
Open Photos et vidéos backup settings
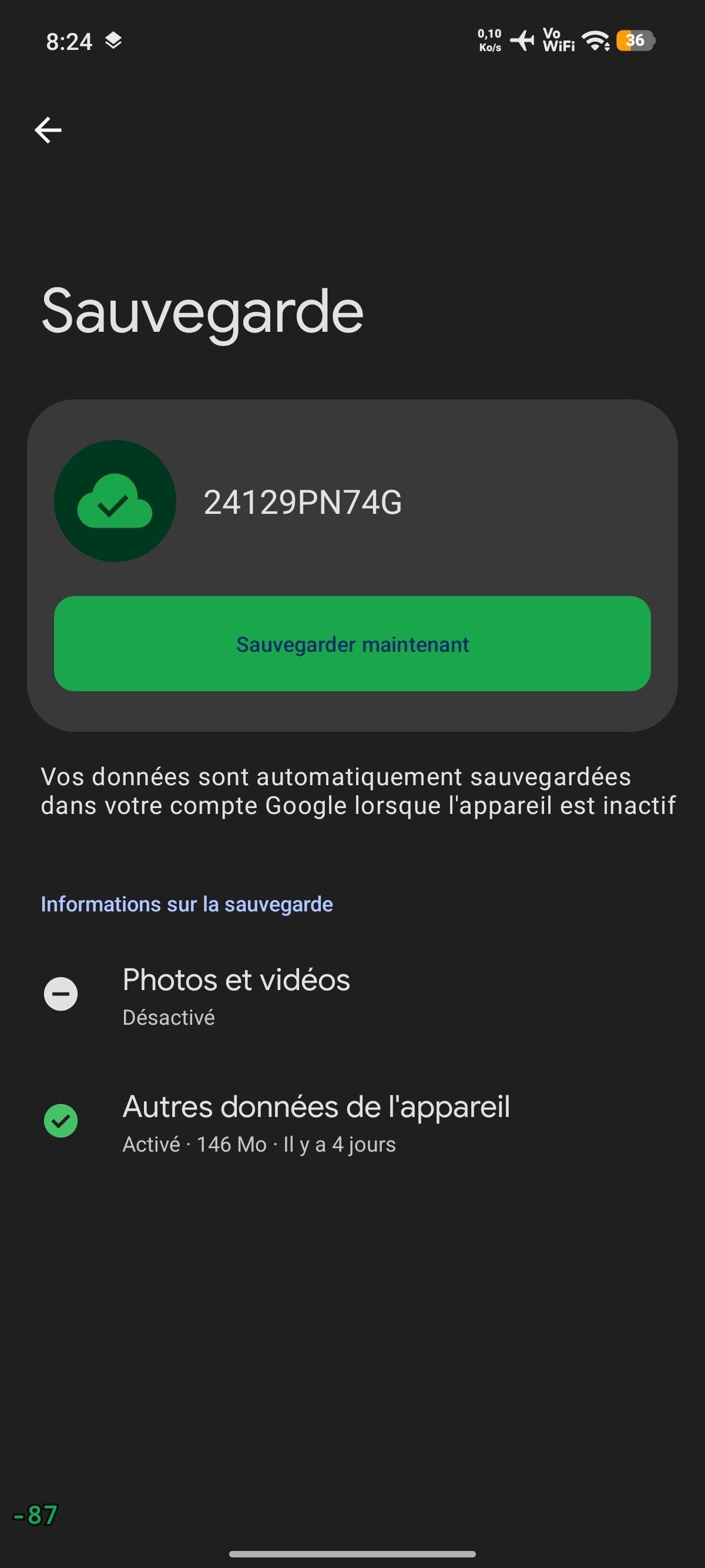coord(236,995)
